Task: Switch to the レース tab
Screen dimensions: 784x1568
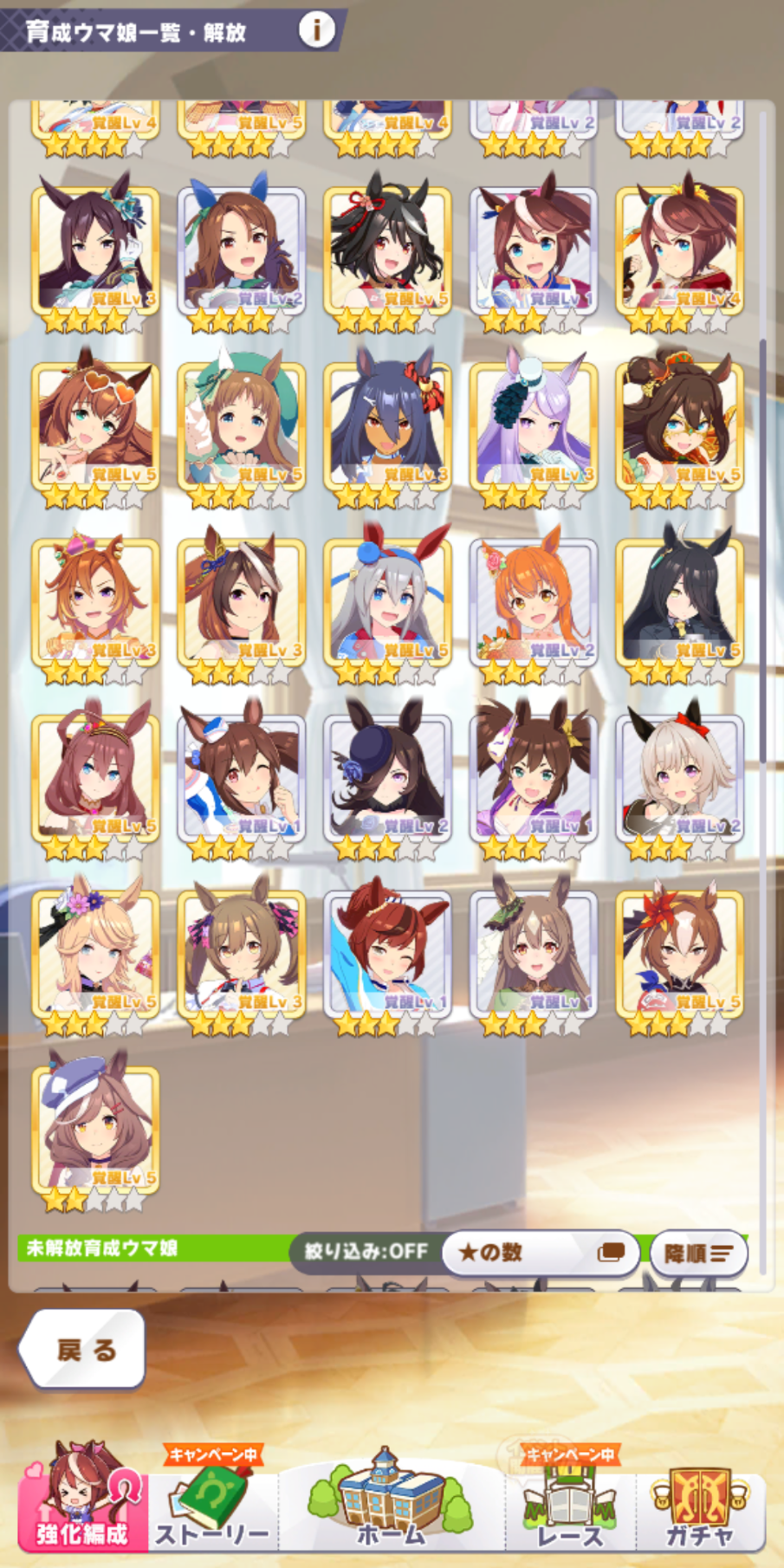Action: point(570,1499)
